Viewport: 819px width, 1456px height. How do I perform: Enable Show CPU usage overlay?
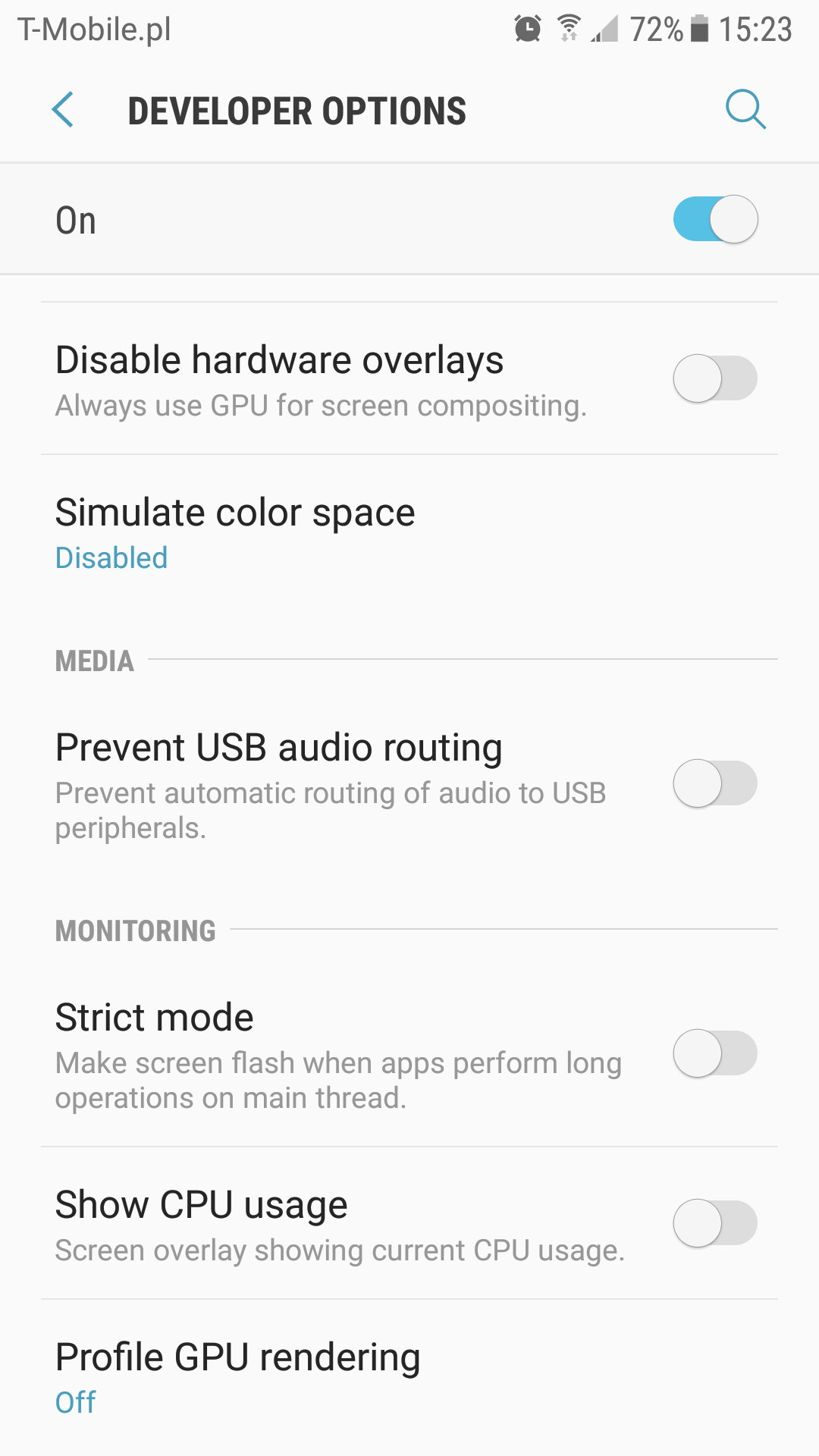pos(715,1223)
